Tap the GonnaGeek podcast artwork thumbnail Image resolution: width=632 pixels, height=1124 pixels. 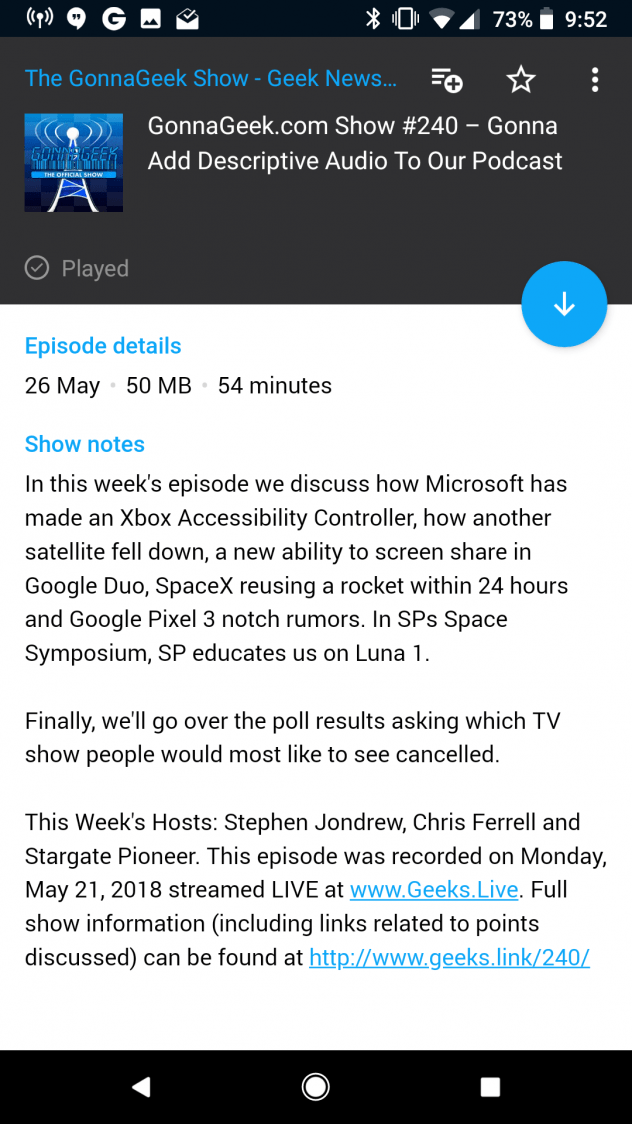click(x=74, y=163)
